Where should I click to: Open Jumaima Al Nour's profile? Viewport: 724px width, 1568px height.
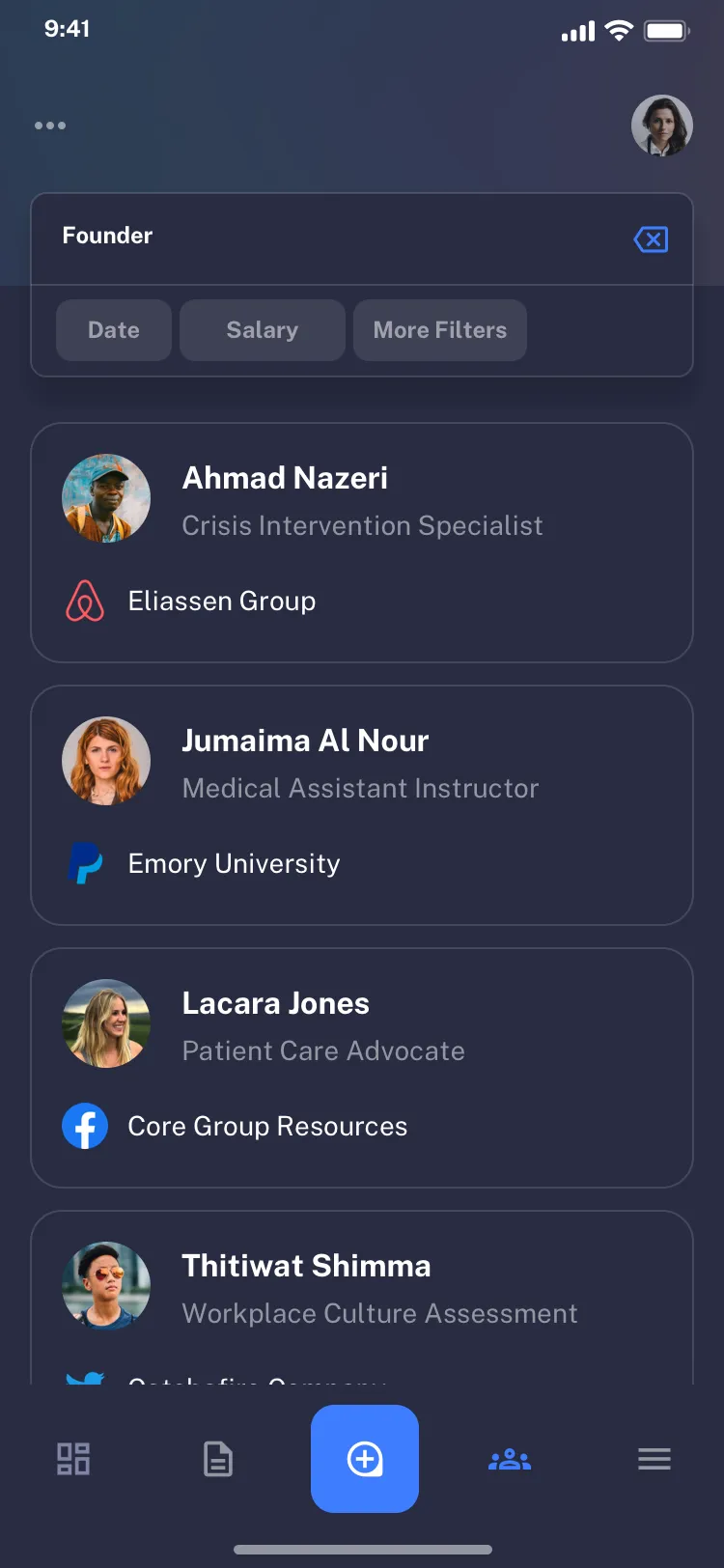[362, 804]
